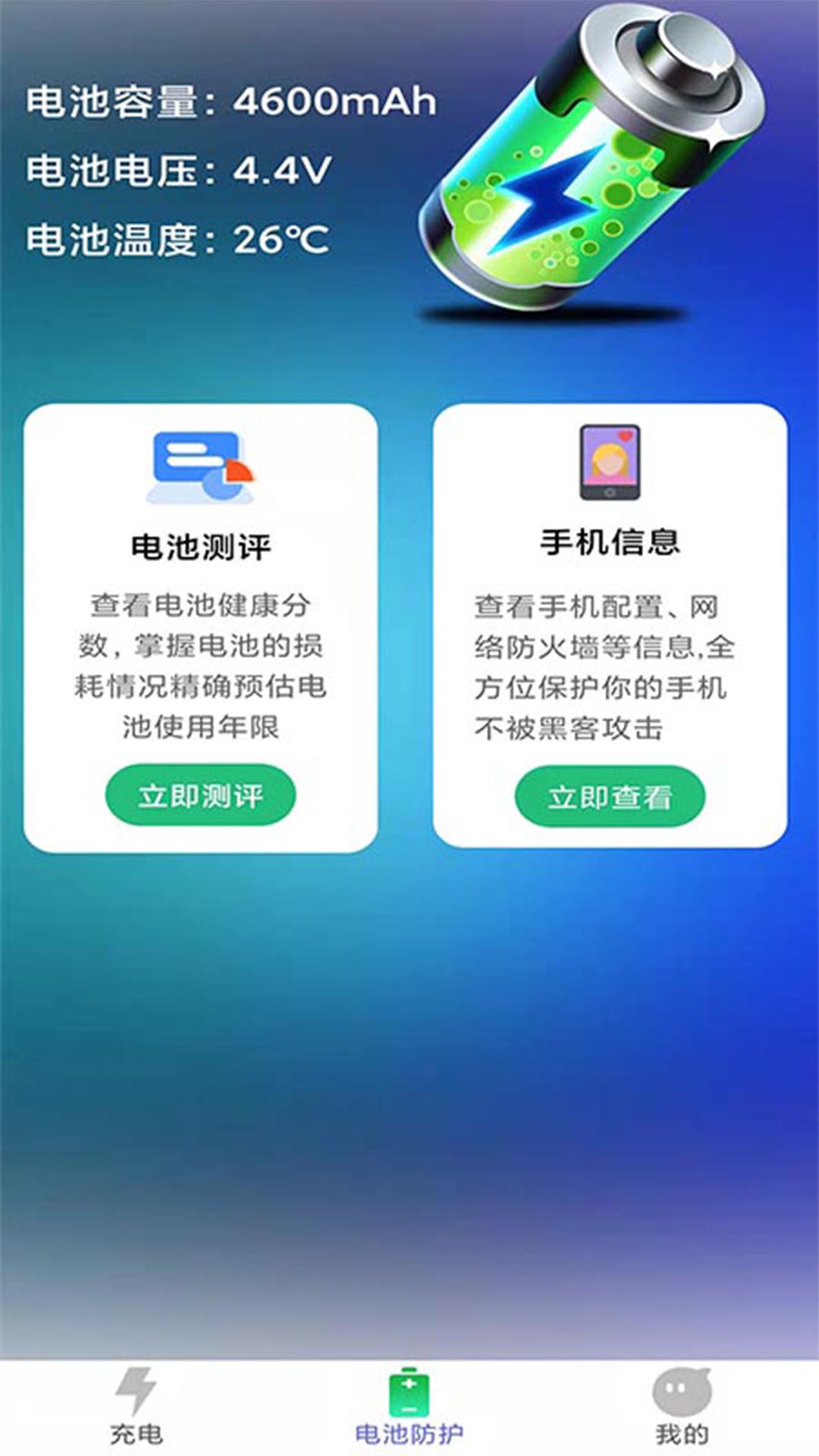The width and height of the screenshot is (819, 1456).
Task: Open the 手机信息 card
Action: pos(610,626)
